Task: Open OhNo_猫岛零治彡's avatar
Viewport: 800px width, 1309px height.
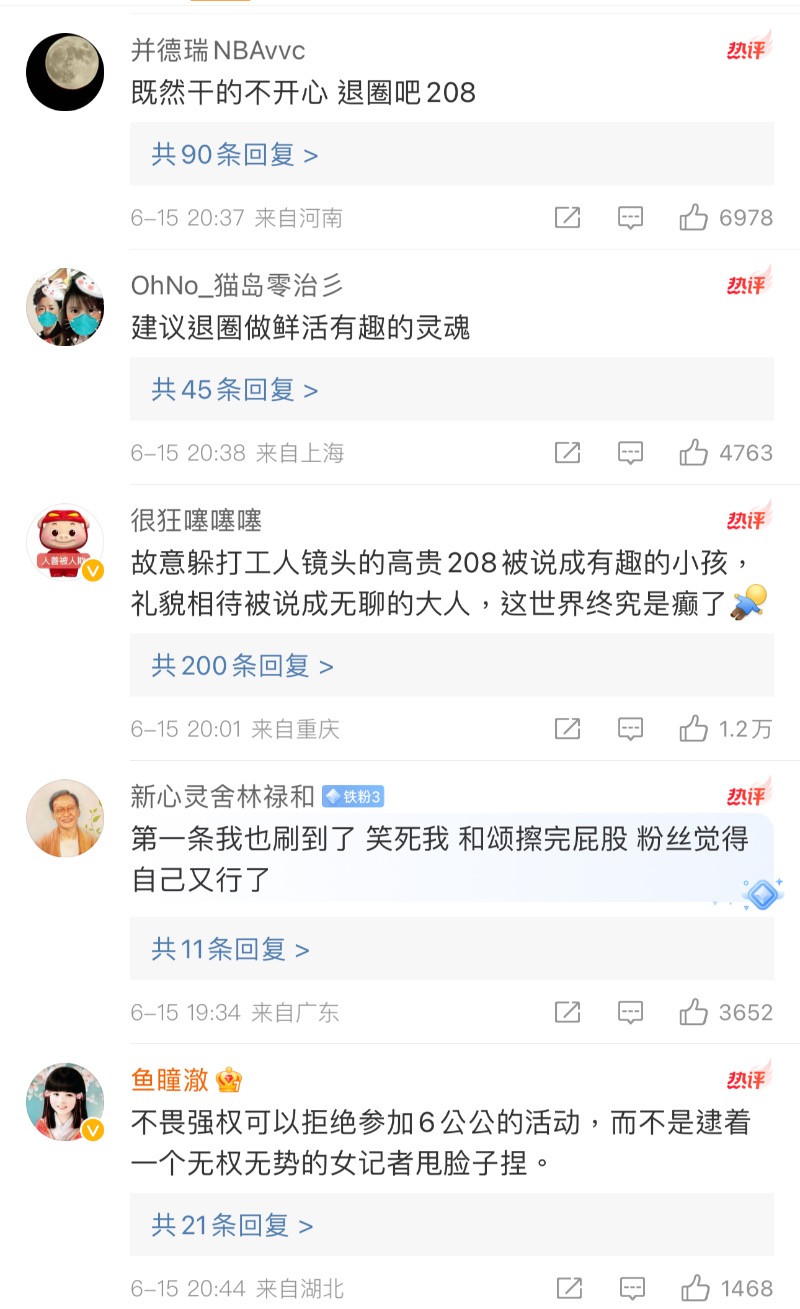Action: point(65,307)
